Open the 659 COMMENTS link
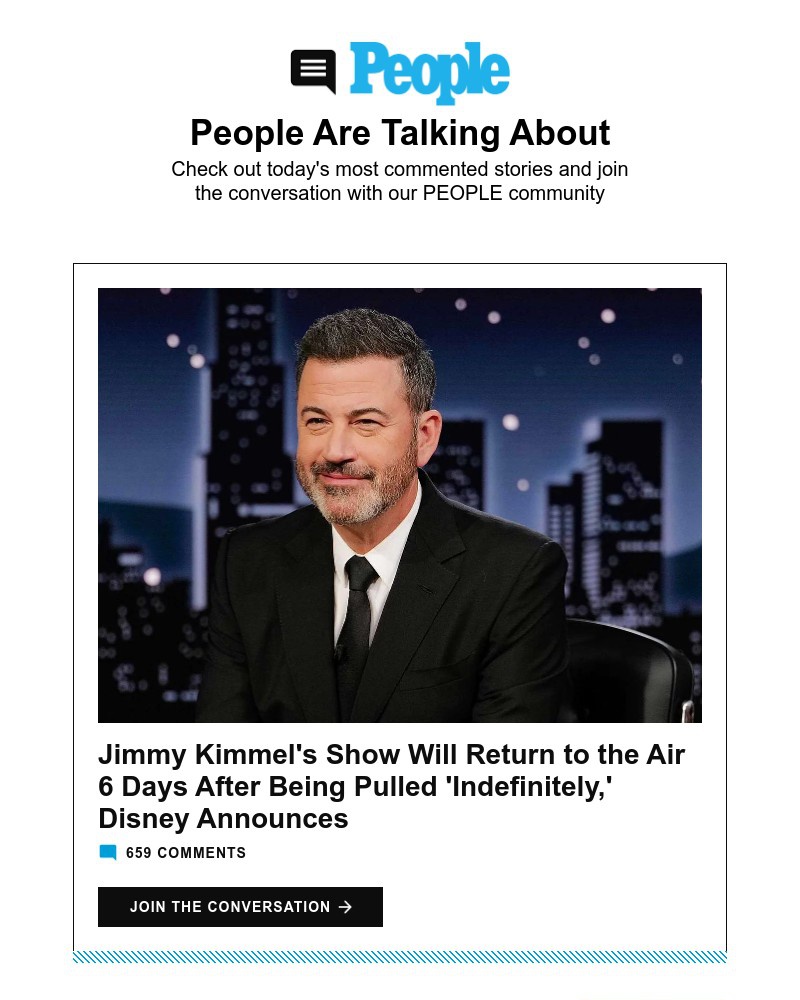Screen dimensions: 800x1000 point(185,852)
